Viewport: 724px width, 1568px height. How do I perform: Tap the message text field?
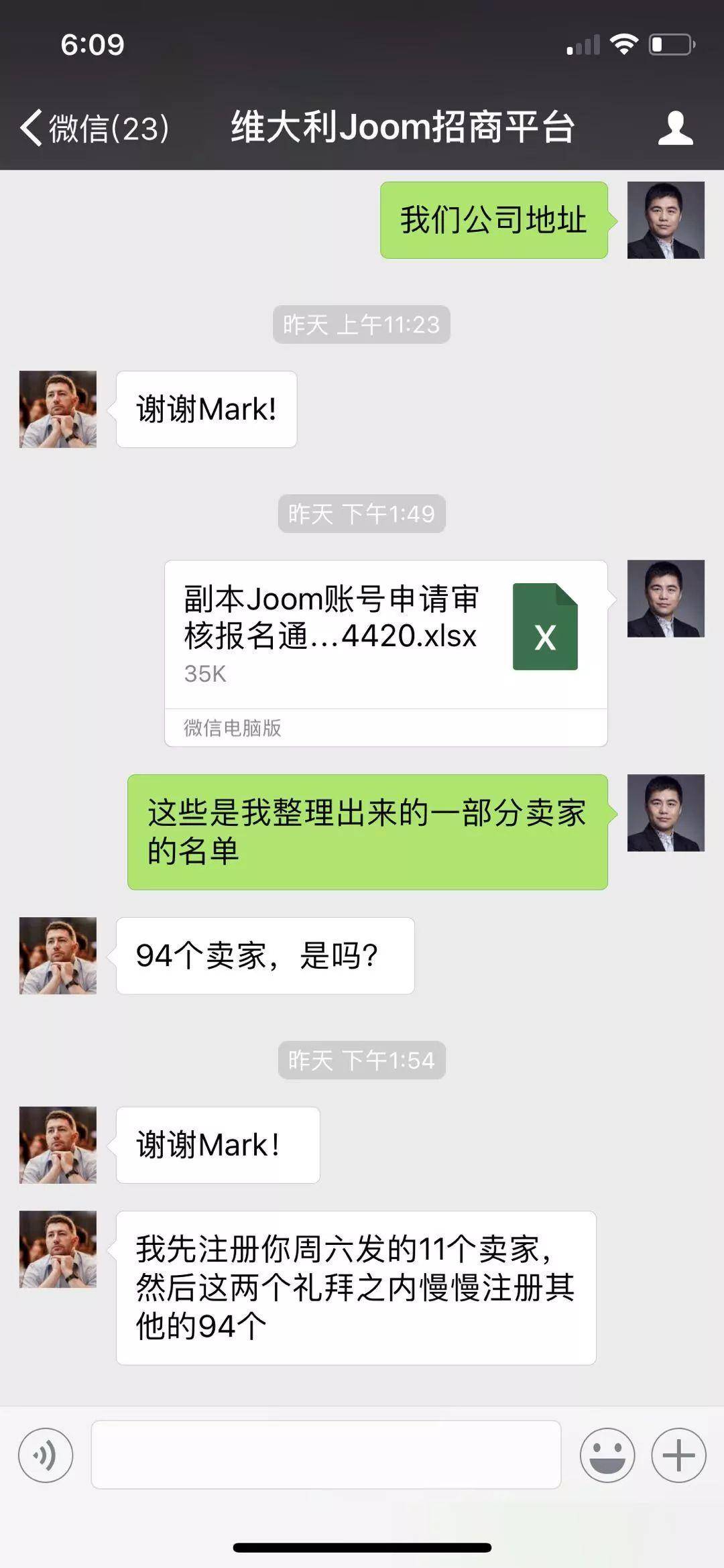pyautogui.click(x=326, y=1455)
